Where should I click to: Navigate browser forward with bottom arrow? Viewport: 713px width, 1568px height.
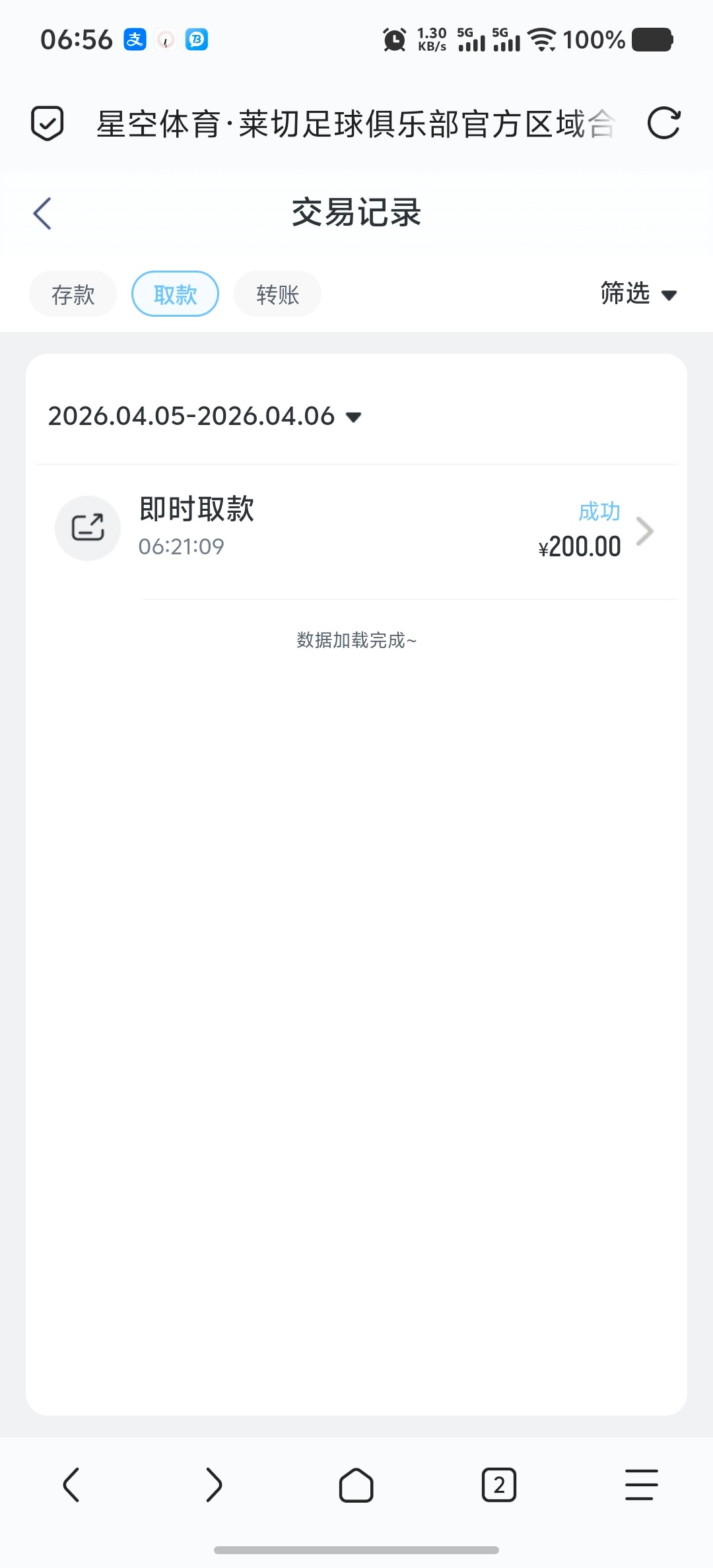point(214,1486)
